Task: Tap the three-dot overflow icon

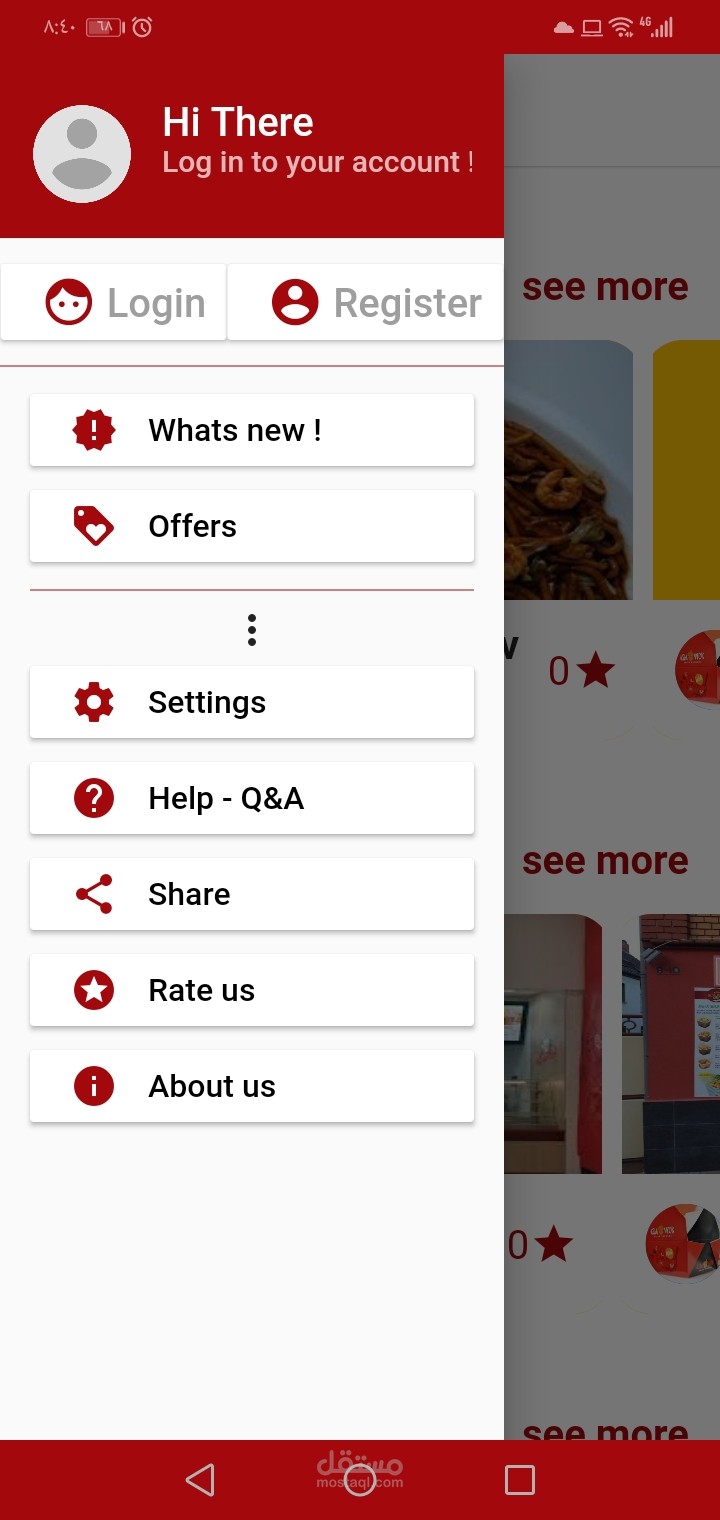Action: [252, 630]
